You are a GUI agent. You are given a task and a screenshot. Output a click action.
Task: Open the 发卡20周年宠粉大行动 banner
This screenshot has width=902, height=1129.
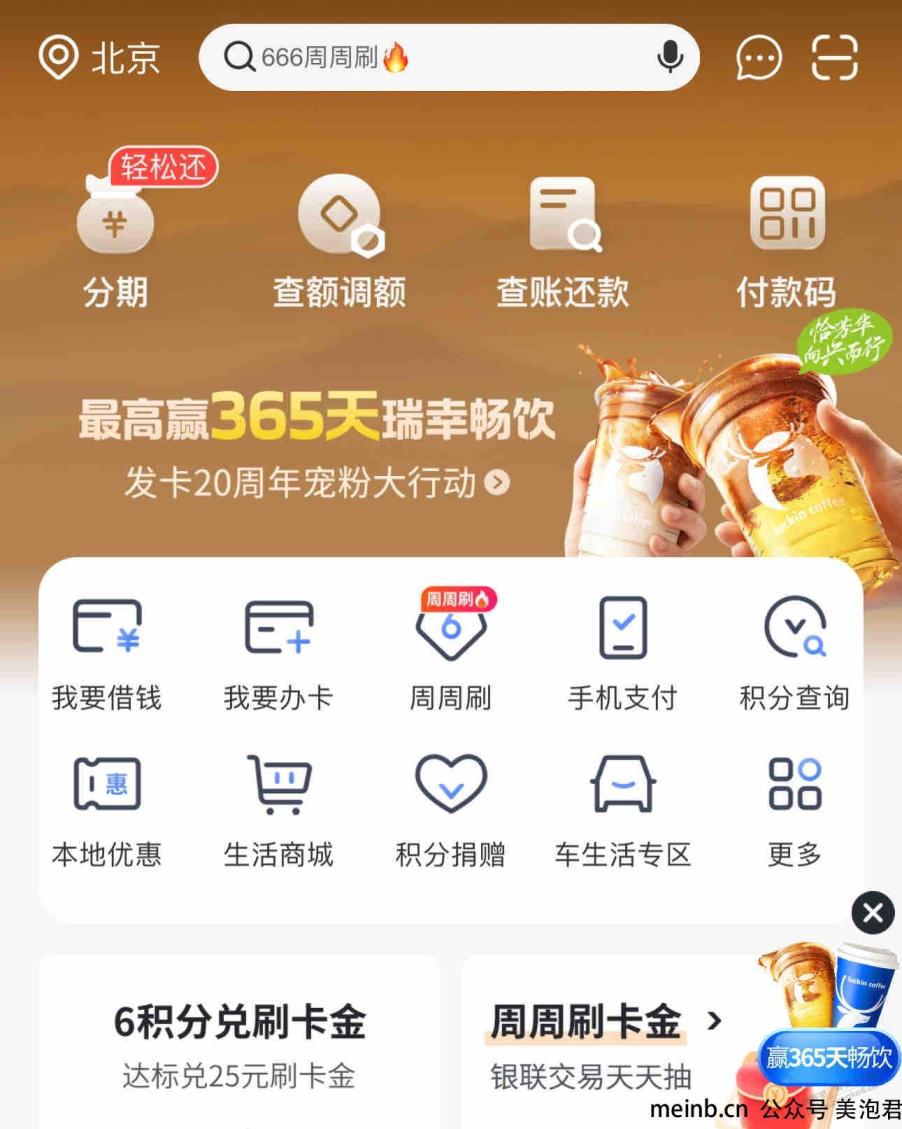[317, 484]
